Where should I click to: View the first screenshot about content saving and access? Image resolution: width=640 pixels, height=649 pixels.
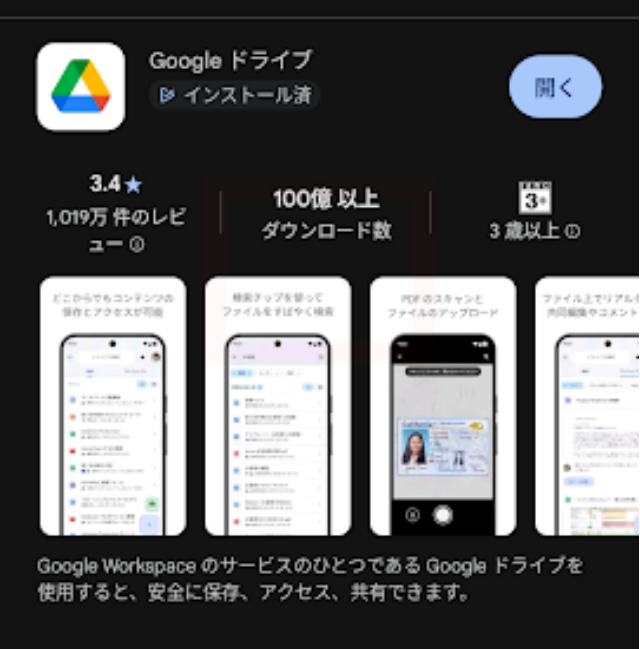pyautogui.click(x=113, y=405)
